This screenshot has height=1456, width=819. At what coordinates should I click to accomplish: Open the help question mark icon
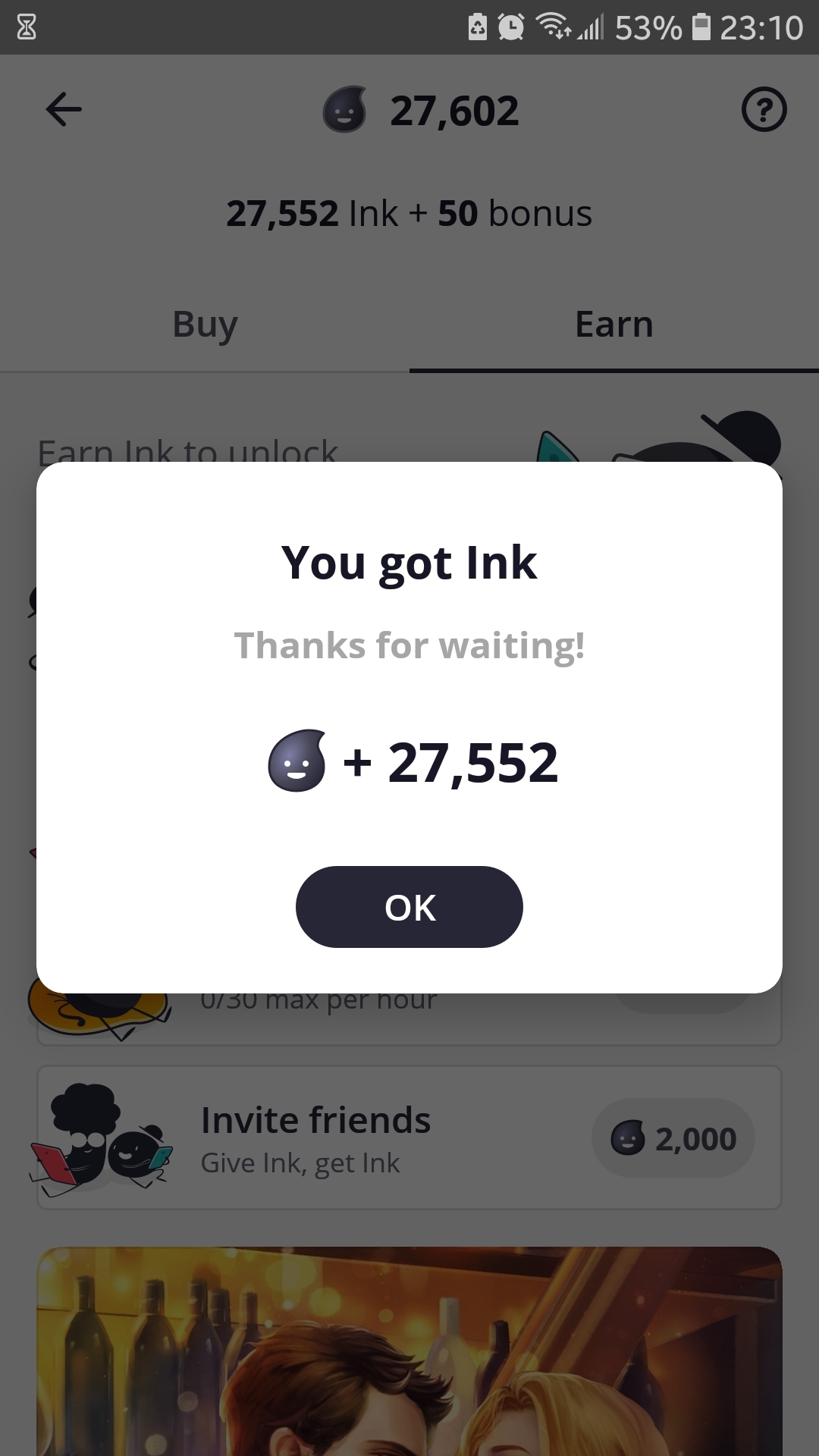(763, 110)
